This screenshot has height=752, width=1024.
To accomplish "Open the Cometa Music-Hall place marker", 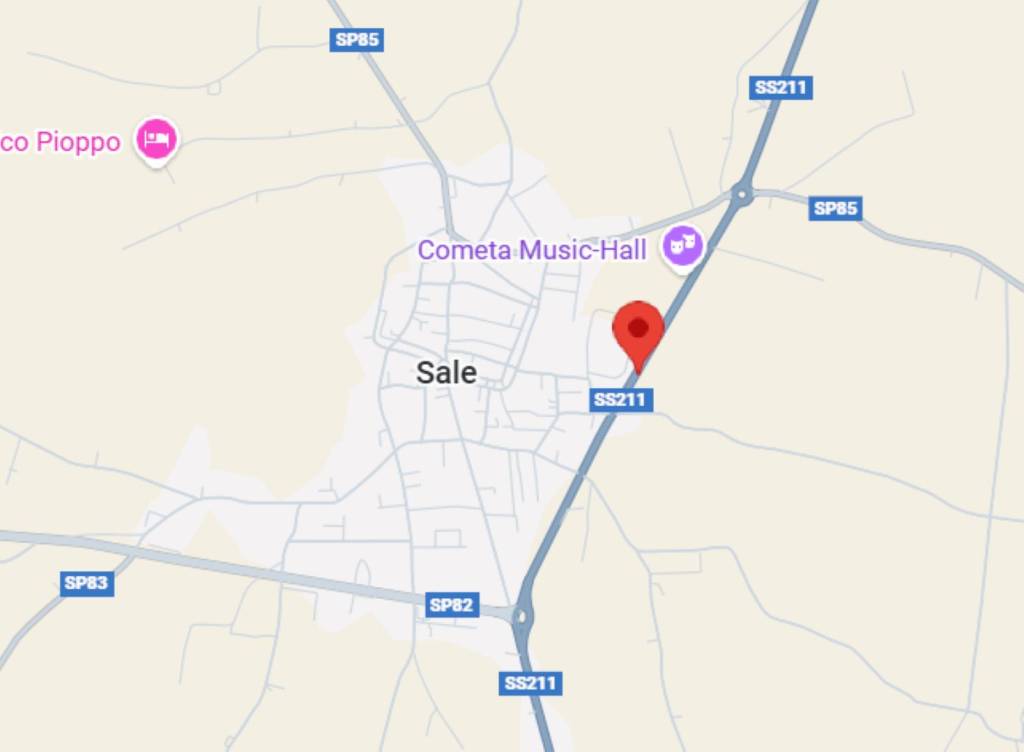I will pyautogui.click(x=684, y=246).
